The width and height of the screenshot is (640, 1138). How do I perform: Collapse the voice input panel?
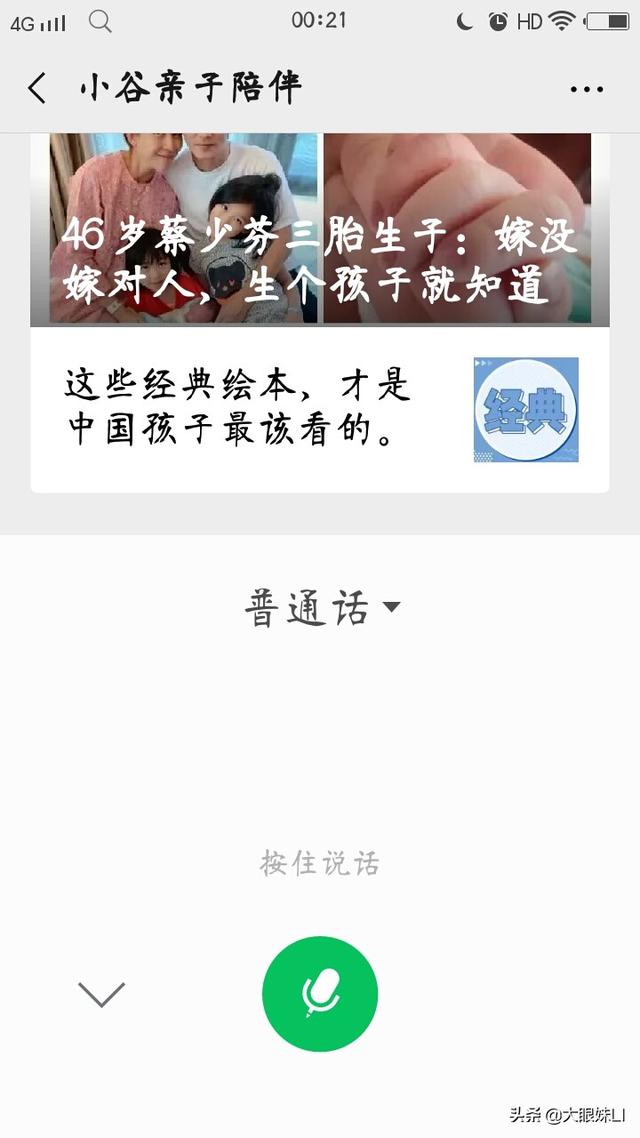(x=101, y=994)
